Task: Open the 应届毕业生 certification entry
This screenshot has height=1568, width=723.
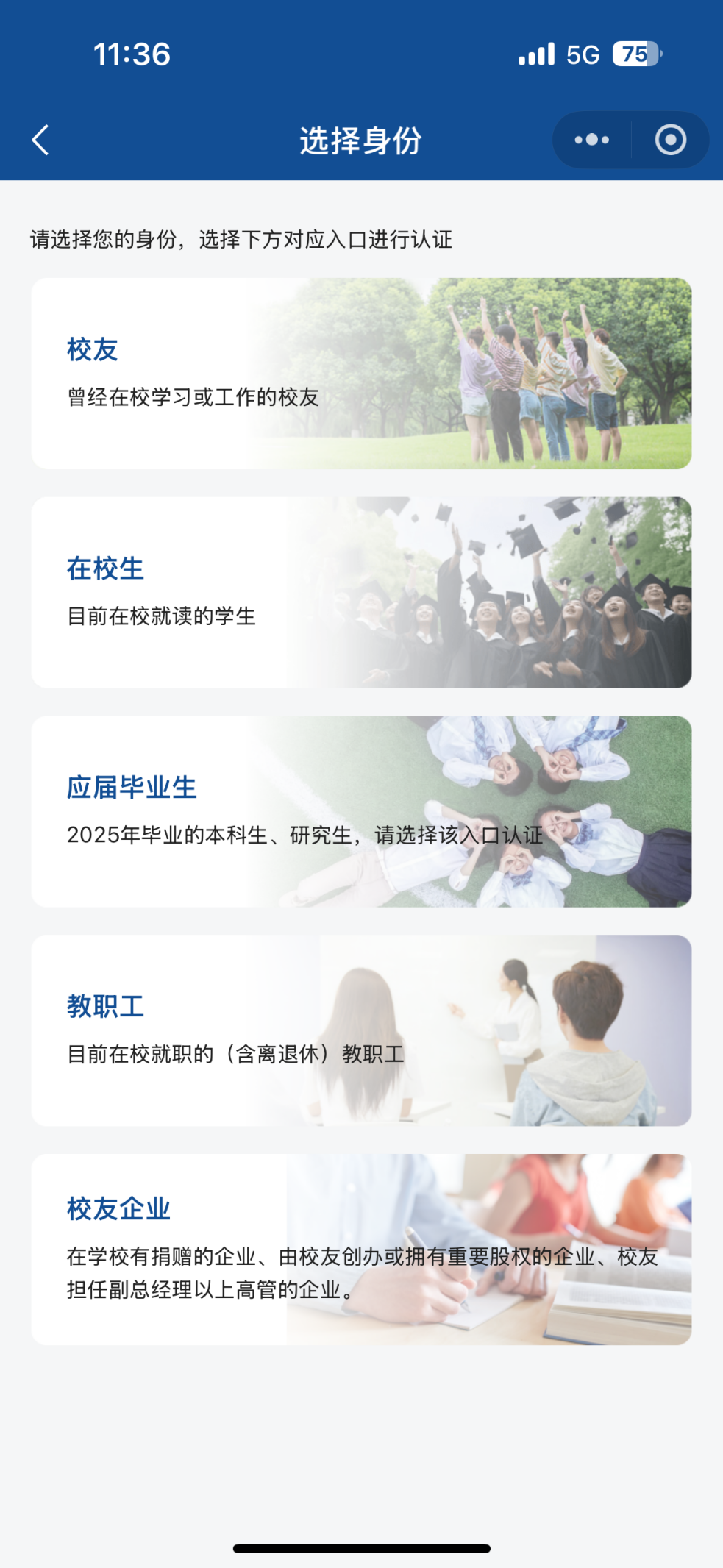Action: (x=361, y=811)
